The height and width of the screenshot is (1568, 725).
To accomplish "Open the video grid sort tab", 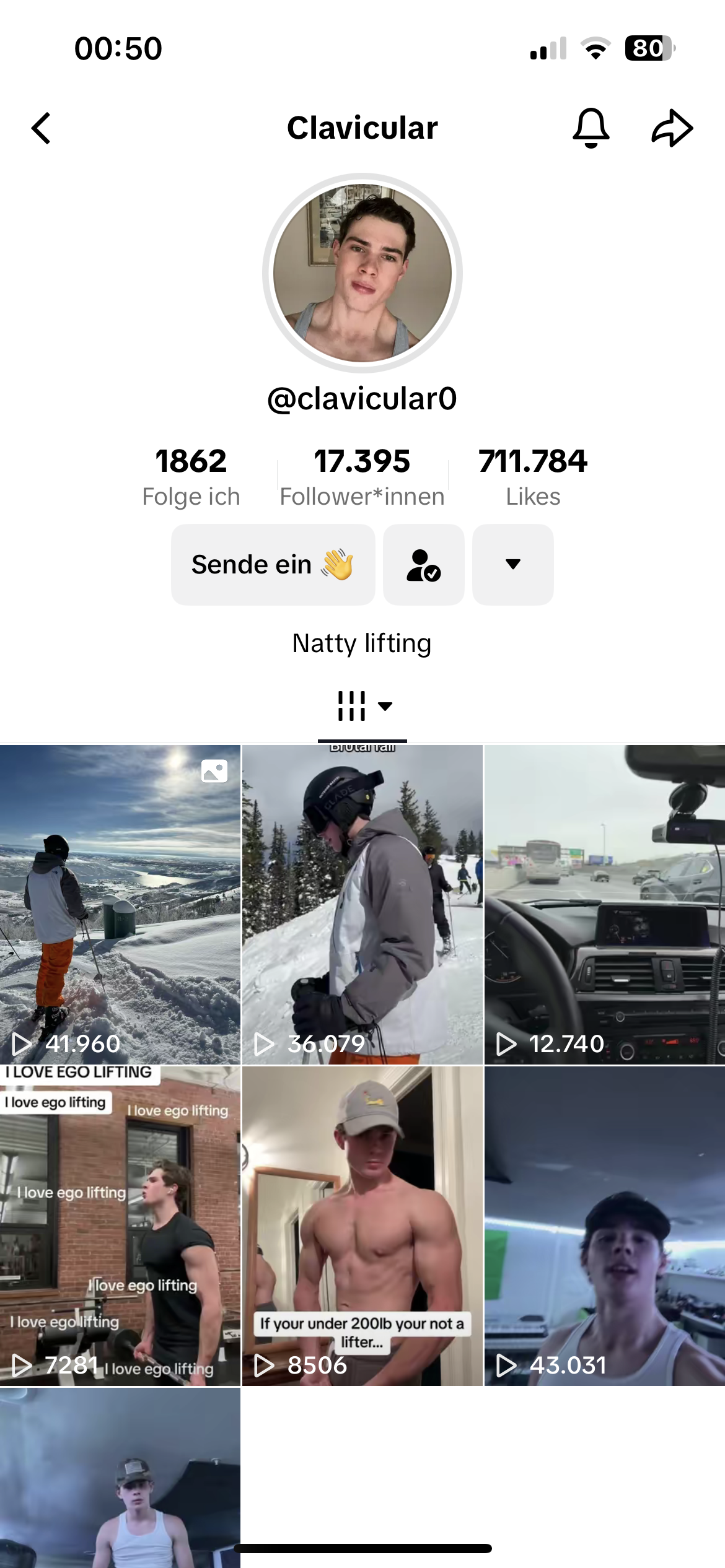I will (x=363, y=707).
